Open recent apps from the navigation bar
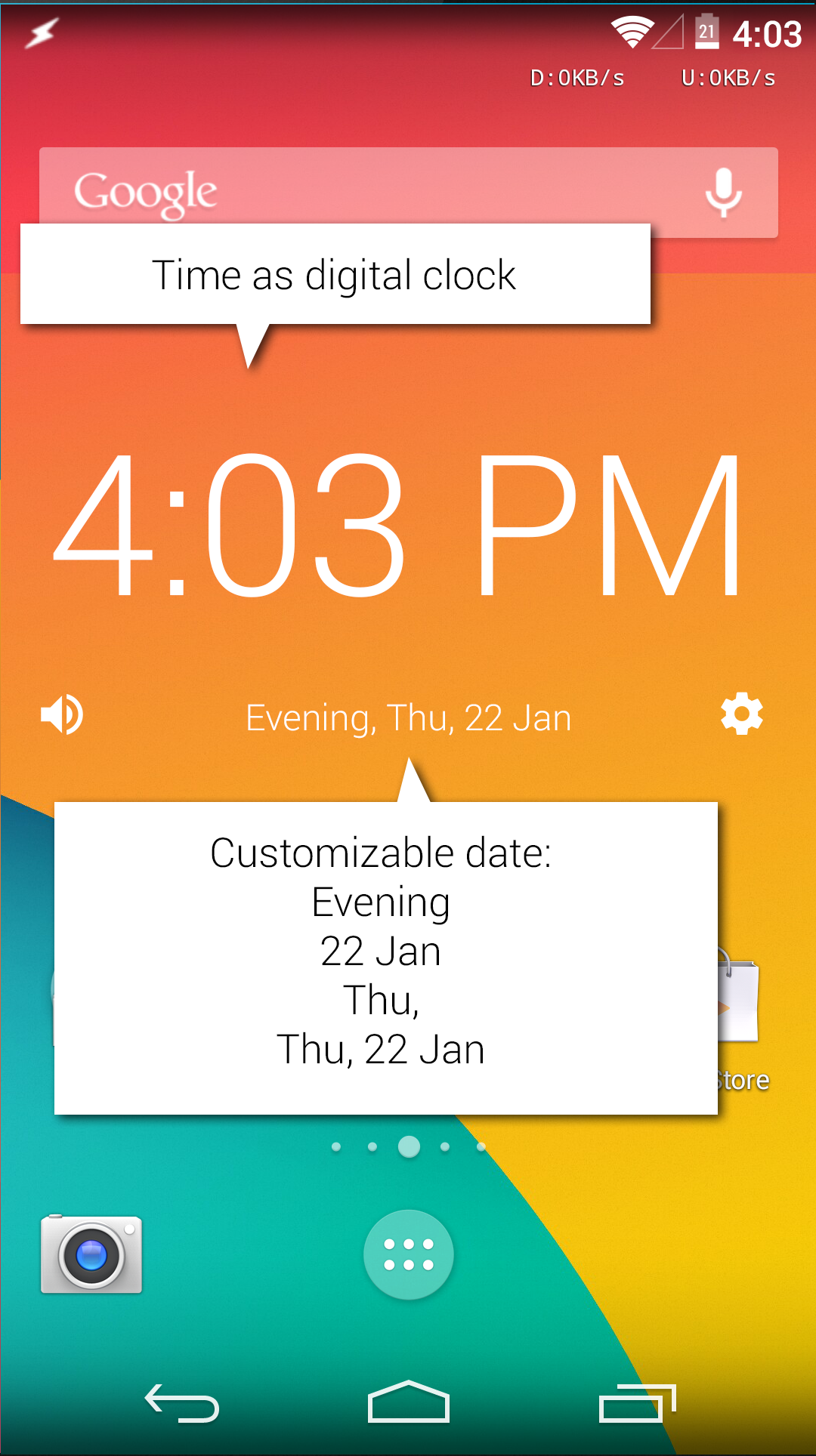This screenshot has width=816, height=1456. pyautogui.click(x=636, y=1403)
